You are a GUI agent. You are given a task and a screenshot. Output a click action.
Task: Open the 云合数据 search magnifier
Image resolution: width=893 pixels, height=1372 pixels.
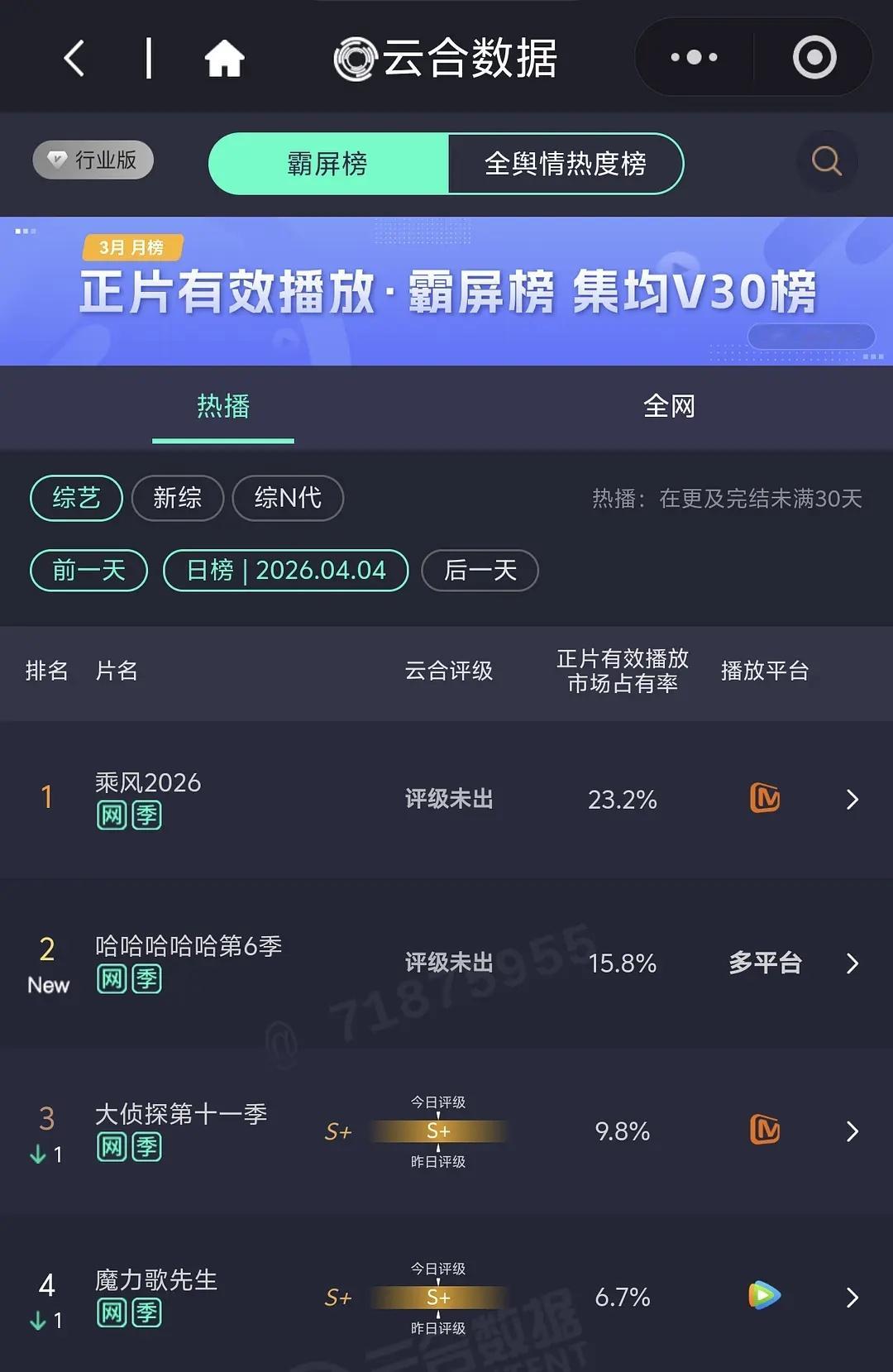[826, 162]
